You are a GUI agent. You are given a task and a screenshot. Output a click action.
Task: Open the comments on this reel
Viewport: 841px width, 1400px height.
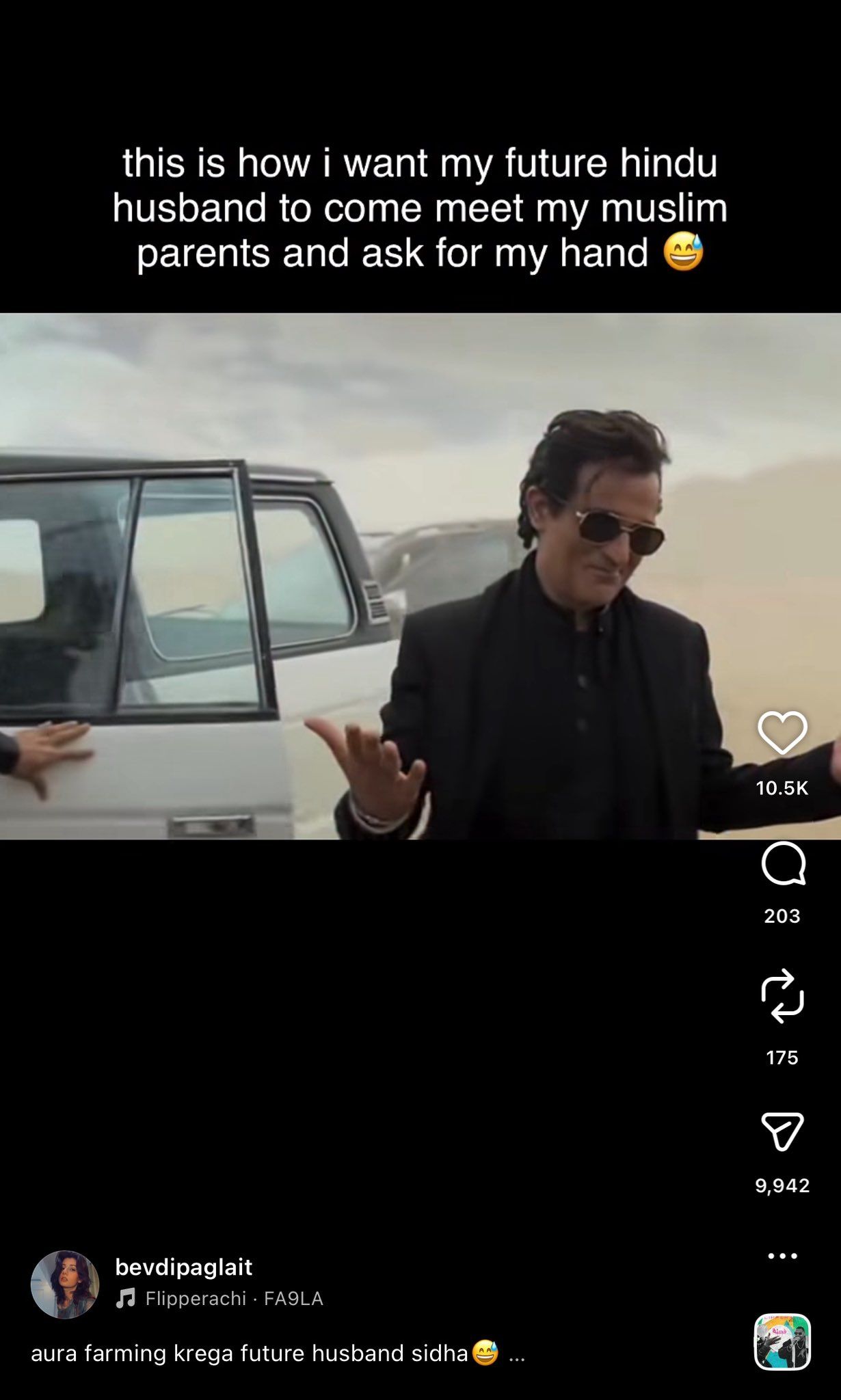click(x=782, y=863)
